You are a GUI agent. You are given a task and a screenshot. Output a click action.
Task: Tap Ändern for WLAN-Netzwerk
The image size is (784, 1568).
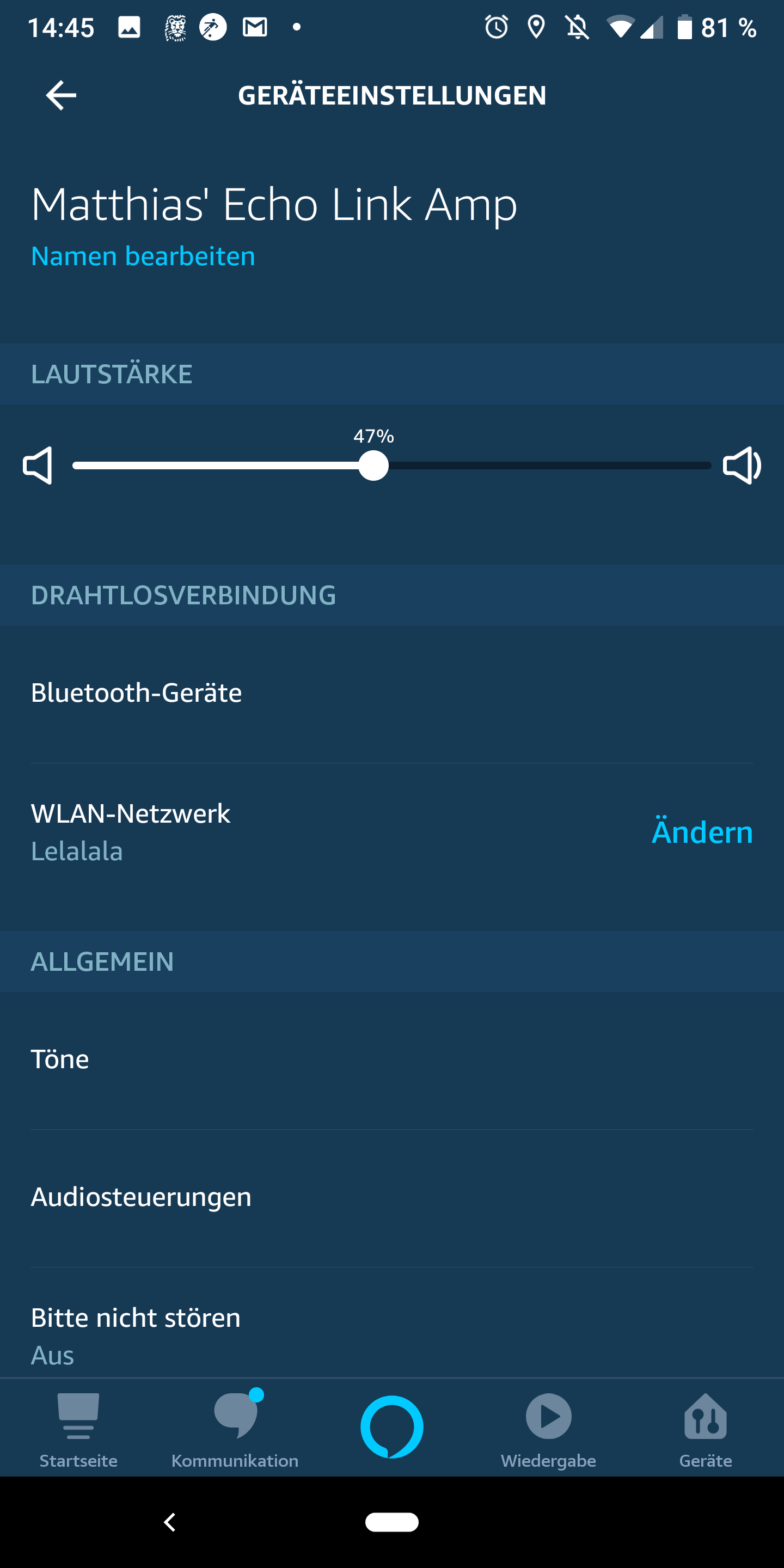pos(702,831)
